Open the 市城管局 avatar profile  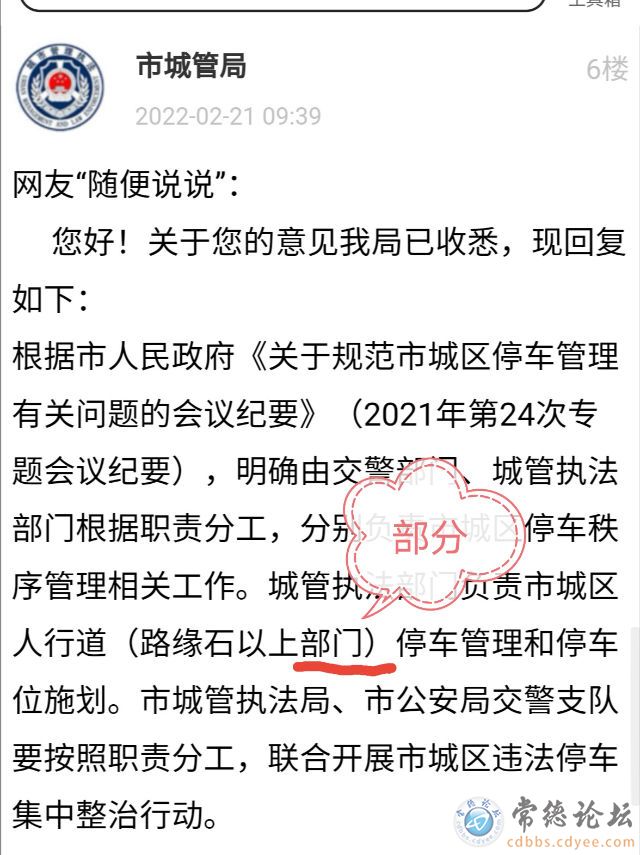pos(60,87)
